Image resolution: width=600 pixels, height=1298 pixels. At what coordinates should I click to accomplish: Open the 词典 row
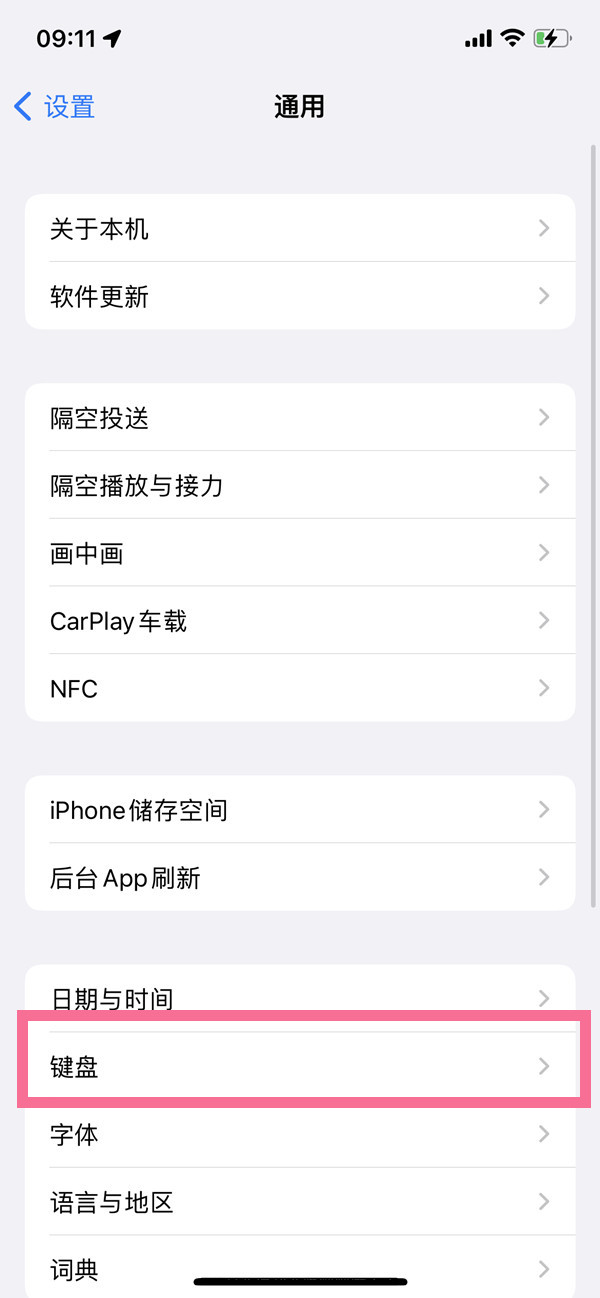pyautogui.click(x=300, y=1268)
